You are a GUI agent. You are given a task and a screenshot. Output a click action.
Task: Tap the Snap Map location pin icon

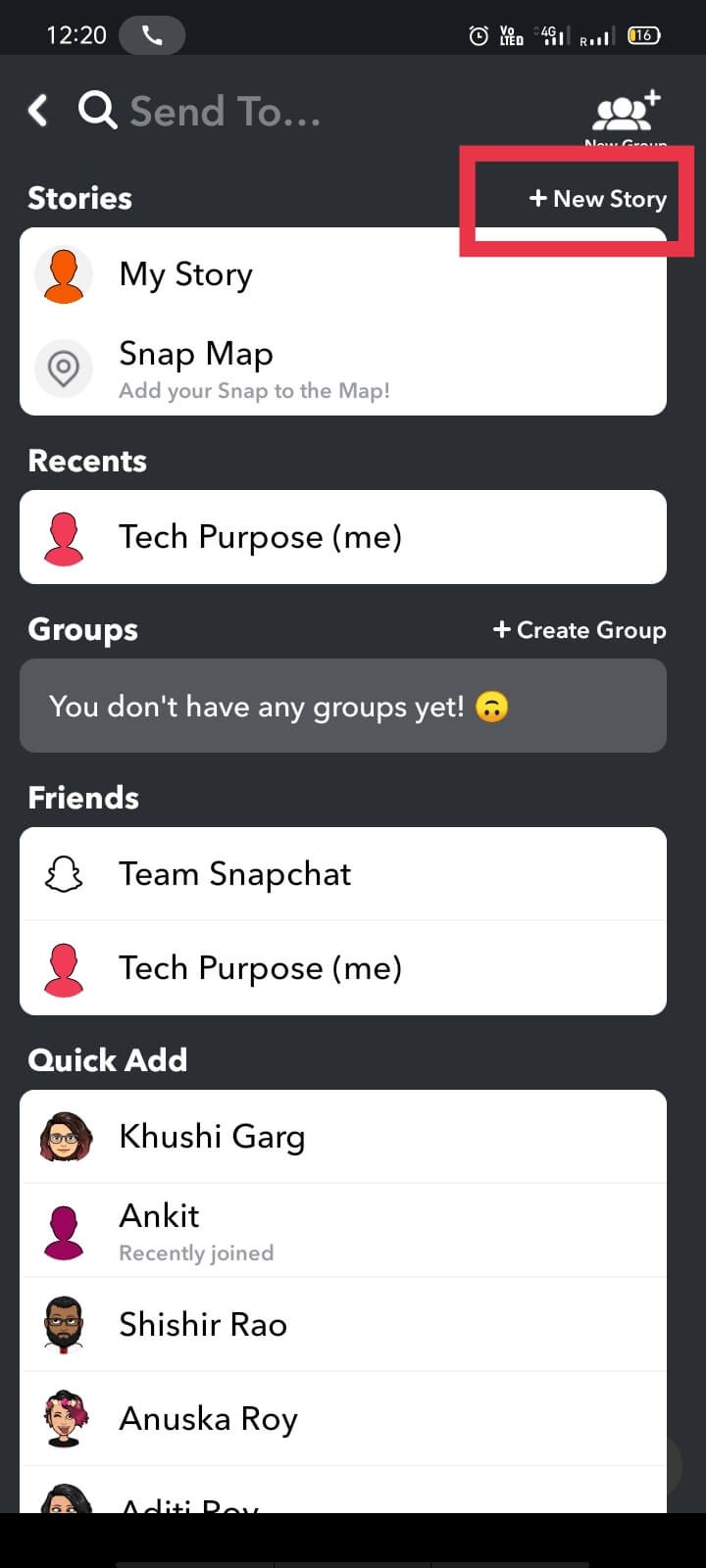coord(63,368)
